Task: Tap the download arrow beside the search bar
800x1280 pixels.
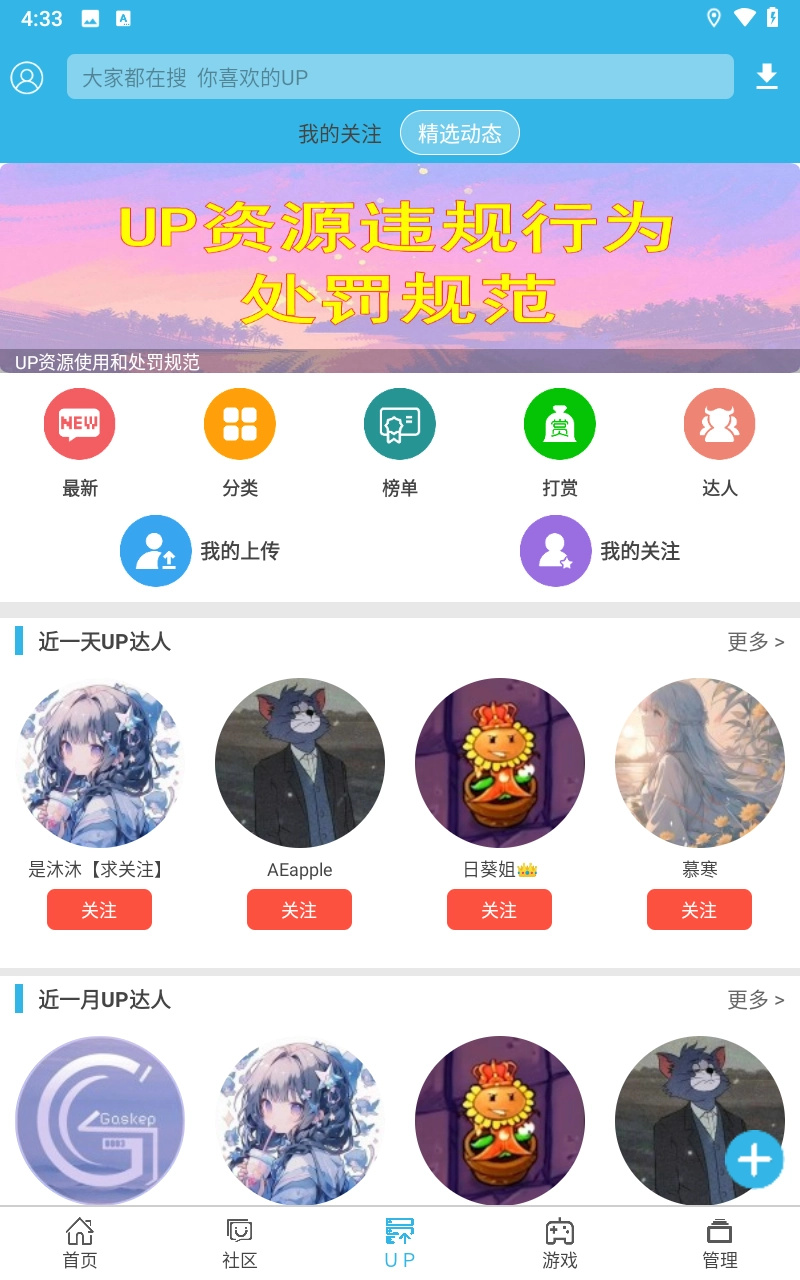Action: (x=766, y=76)
